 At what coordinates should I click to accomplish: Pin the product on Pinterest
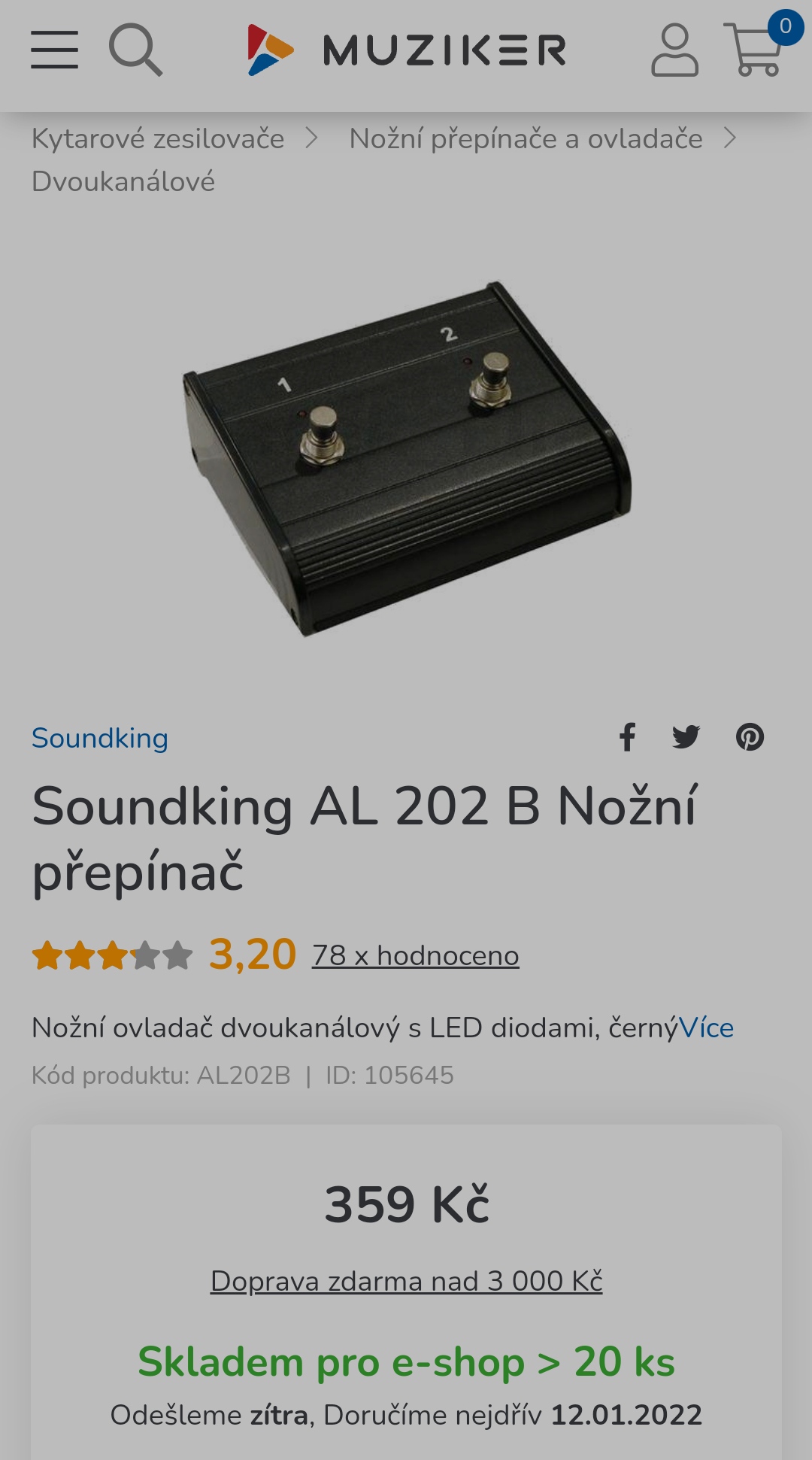click(x=750, y=737)
